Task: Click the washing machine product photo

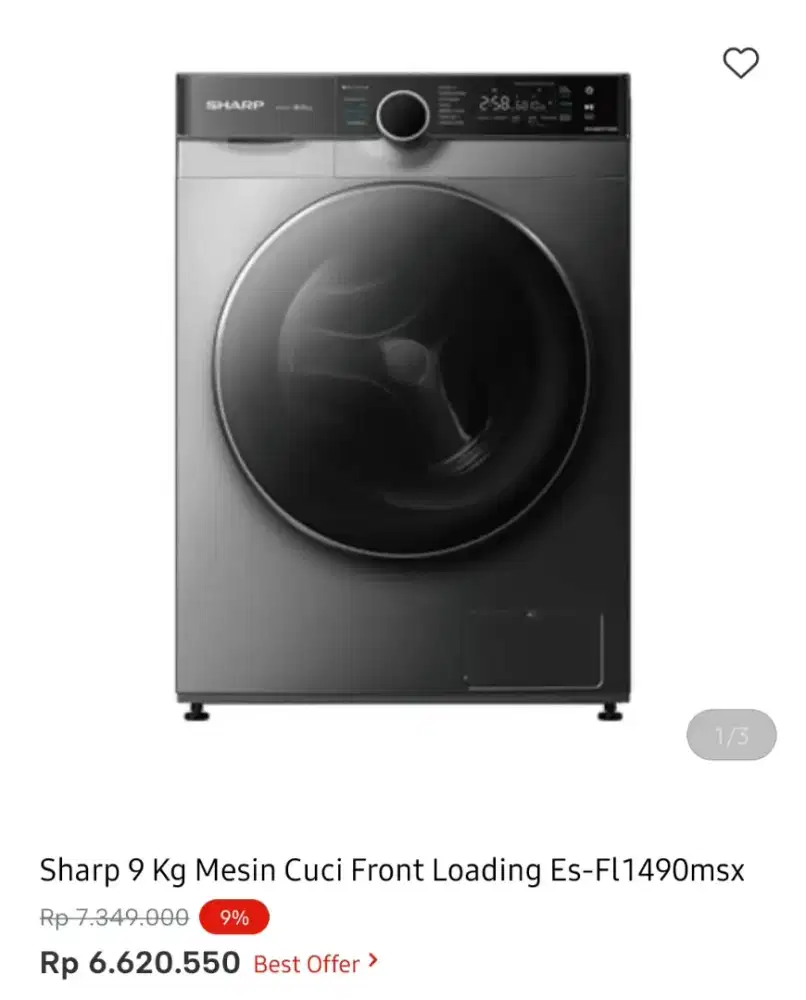Action: pyautogui.click(x=400, y=400)
